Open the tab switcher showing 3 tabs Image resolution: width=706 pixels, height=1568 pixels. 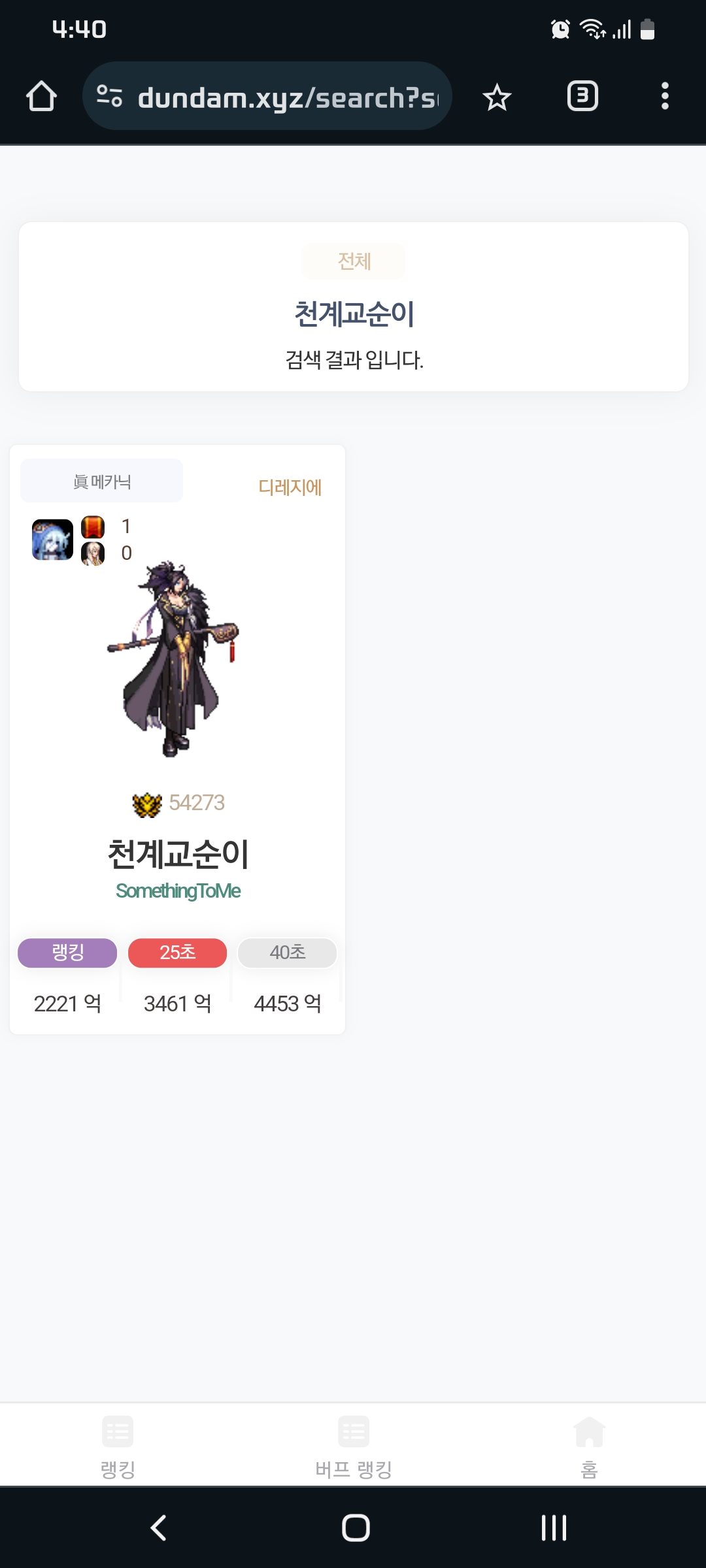tap(582, 97)
